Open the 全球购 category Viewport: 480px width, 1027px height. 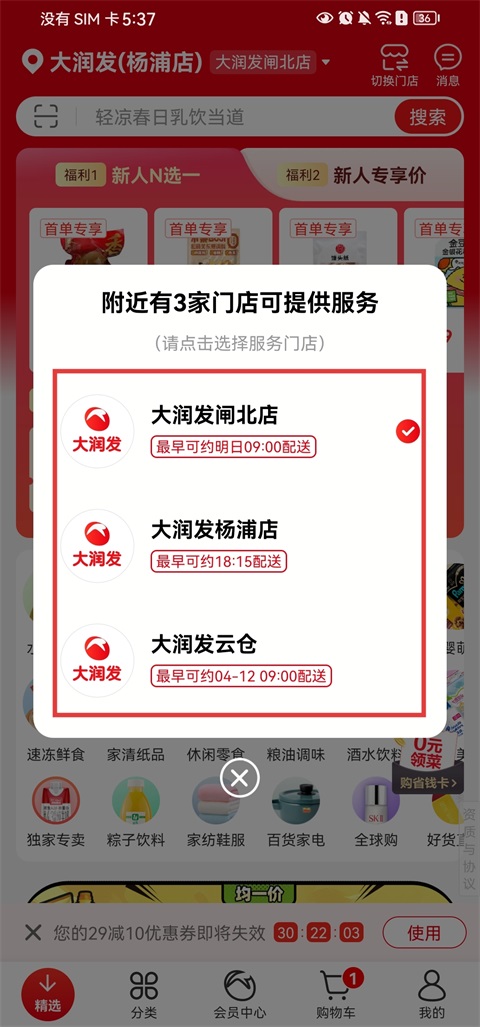pyautogui.click(x=376, y=813)
